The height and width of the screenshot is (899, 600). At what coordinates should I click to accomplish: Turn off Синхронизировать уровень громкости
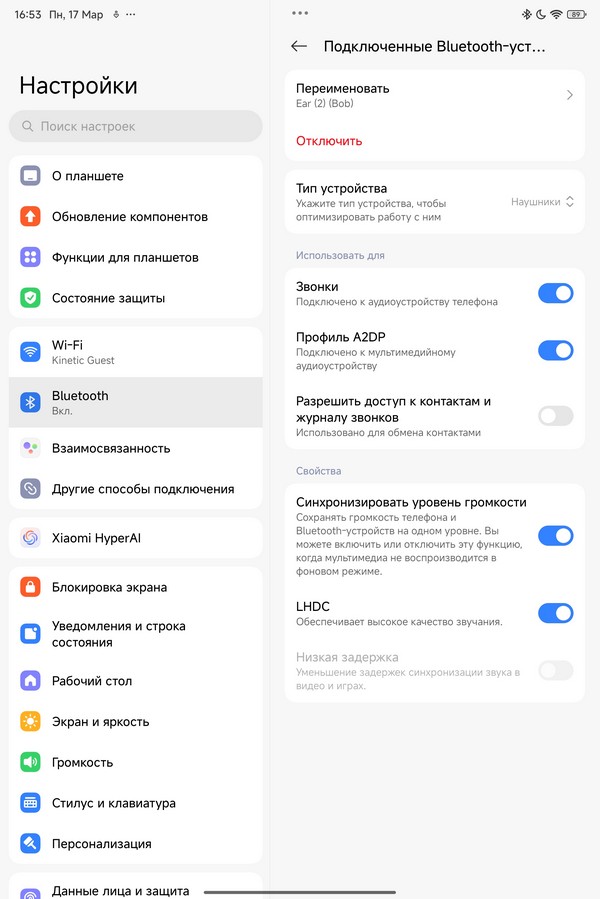click(555, 536)
